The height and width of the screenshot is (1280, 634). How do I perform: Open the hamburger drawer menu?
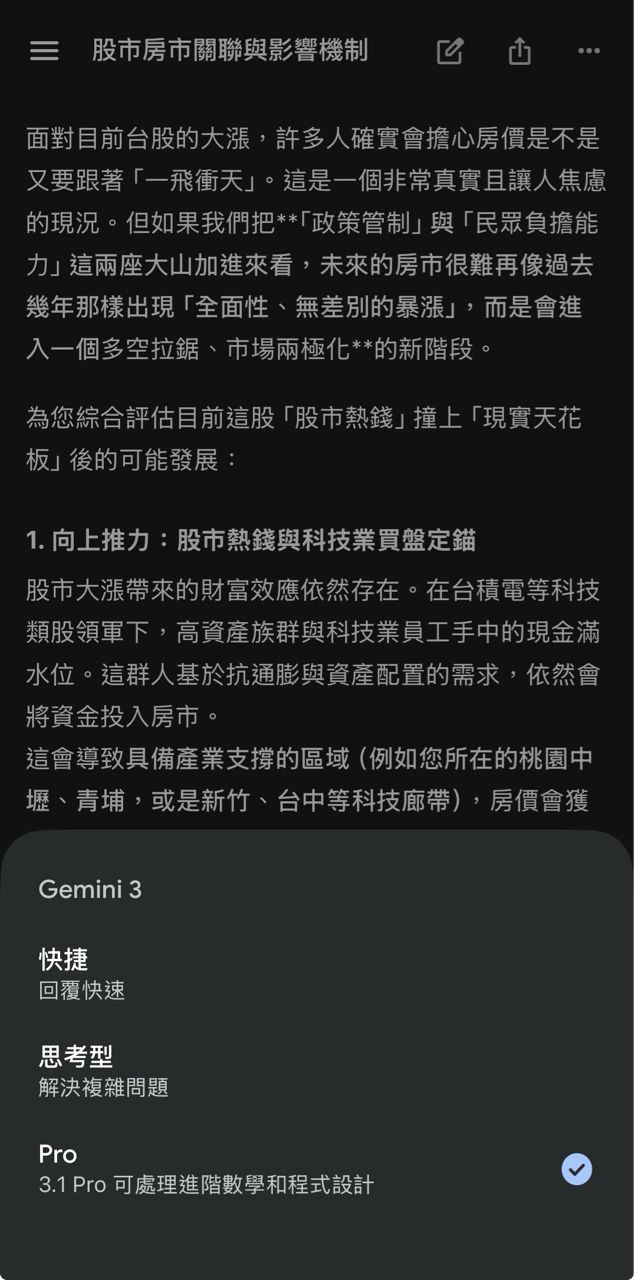tap(44, 51)
